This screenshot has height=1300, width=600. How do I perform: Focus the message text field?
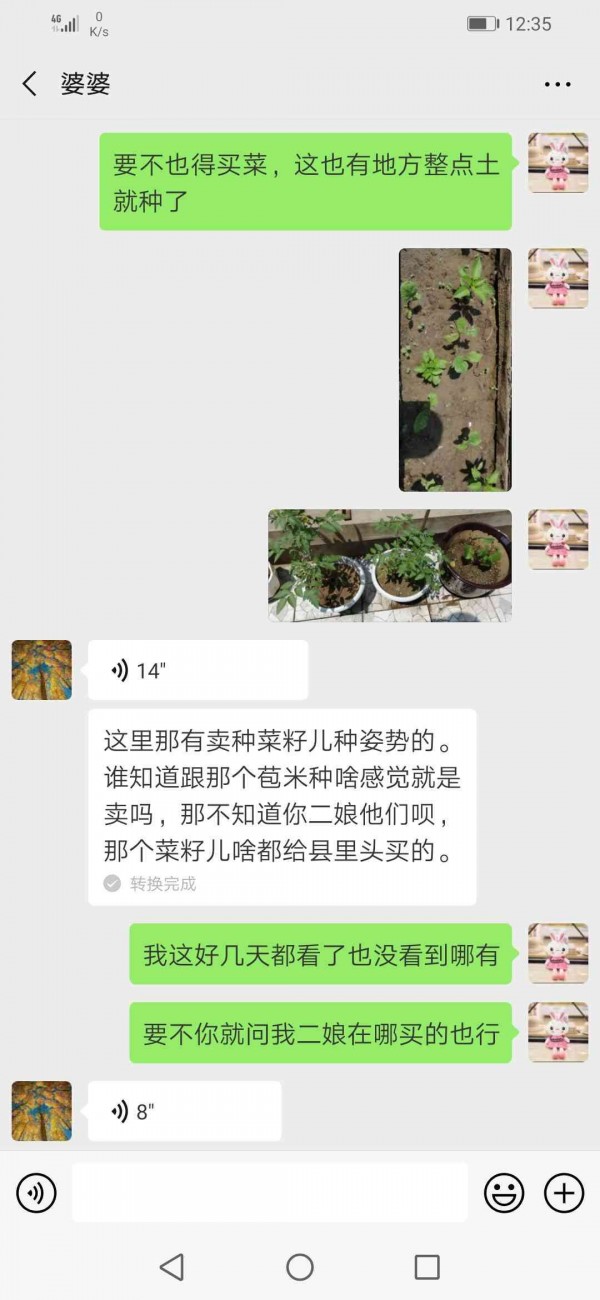(x=270, y=1192)
